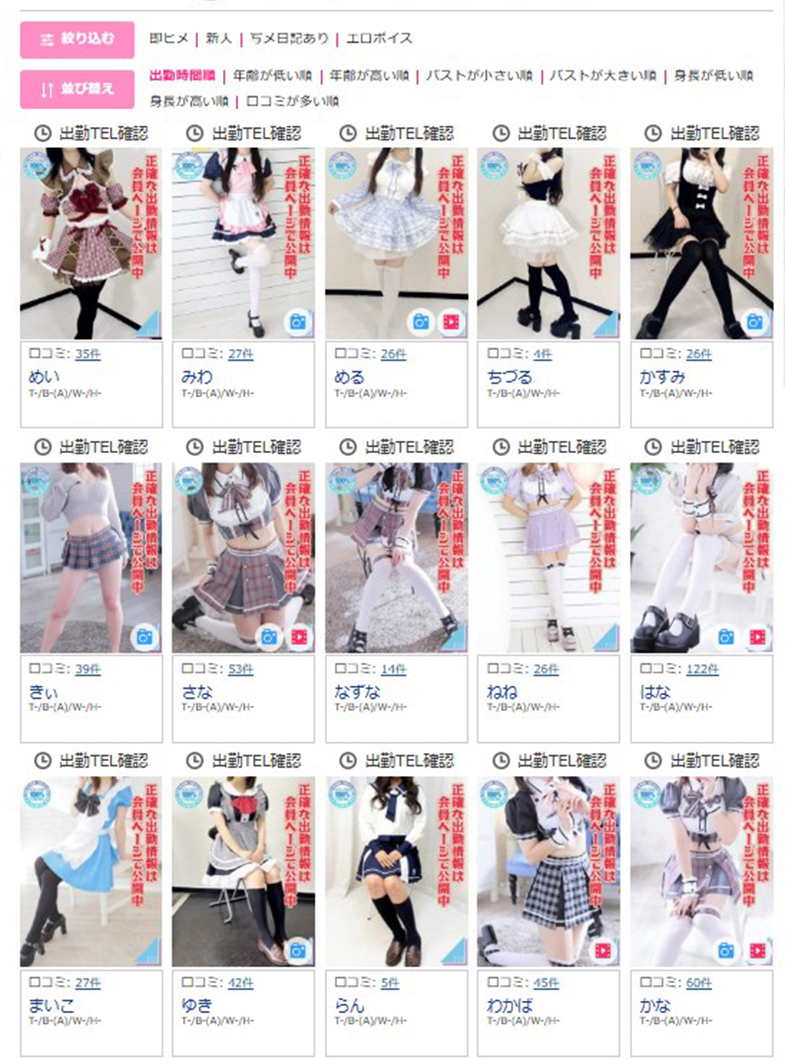Screen dimensions: 785x1060
Task: Open the 絞り込む filter button
Action: pos(76,39)
